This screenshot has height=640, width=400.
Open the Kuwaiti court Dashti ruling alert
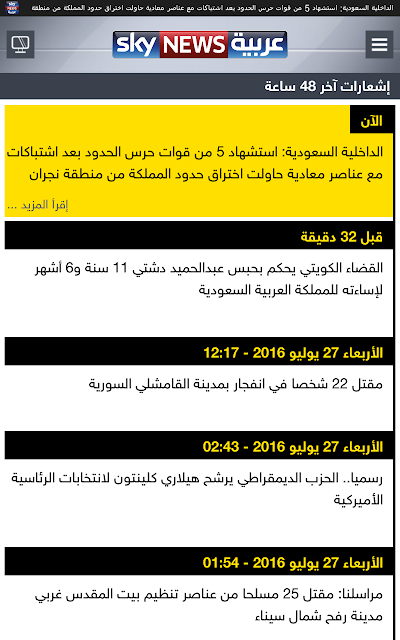209,279
